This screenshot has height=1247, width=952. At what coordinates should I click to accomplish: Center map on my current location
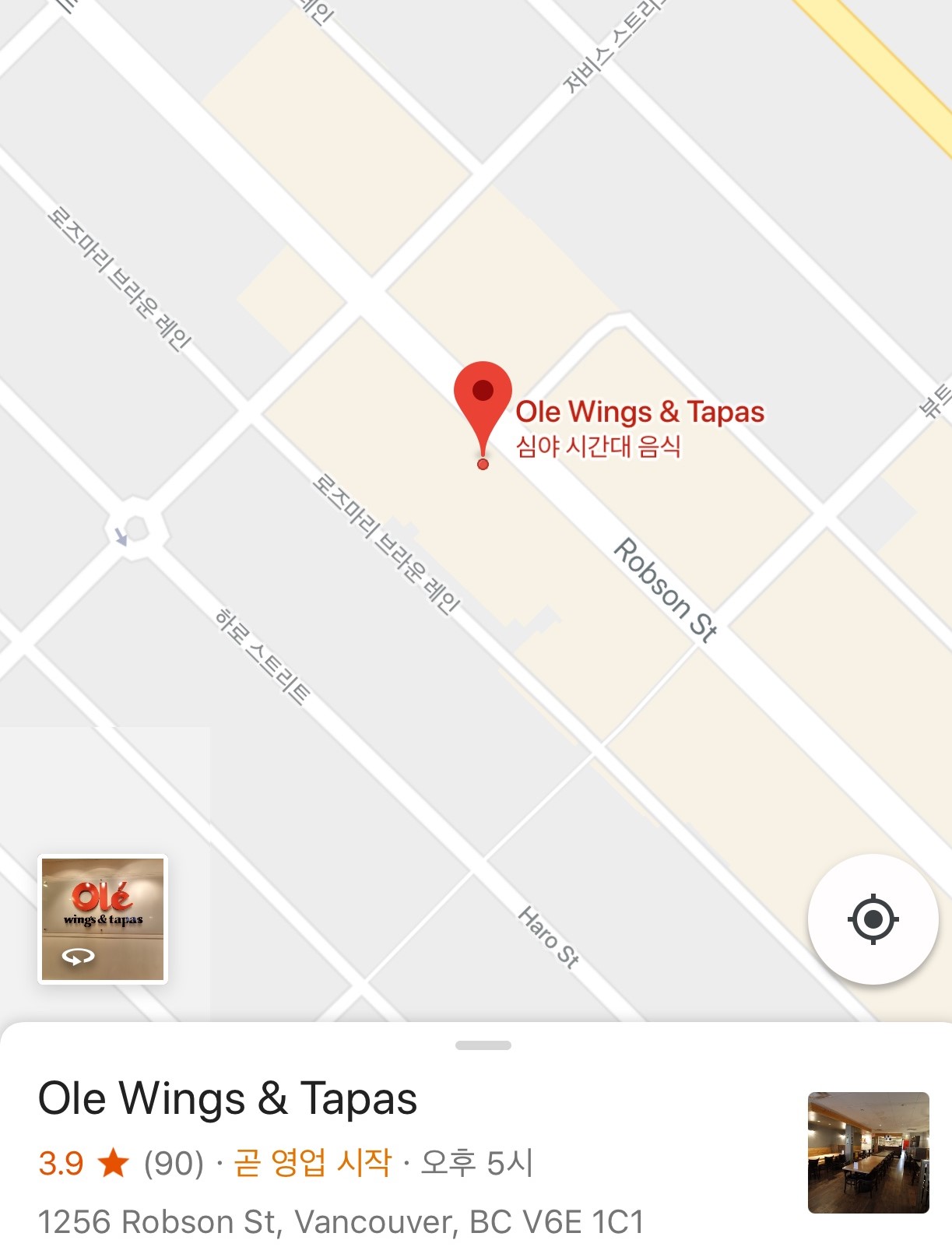873,919
